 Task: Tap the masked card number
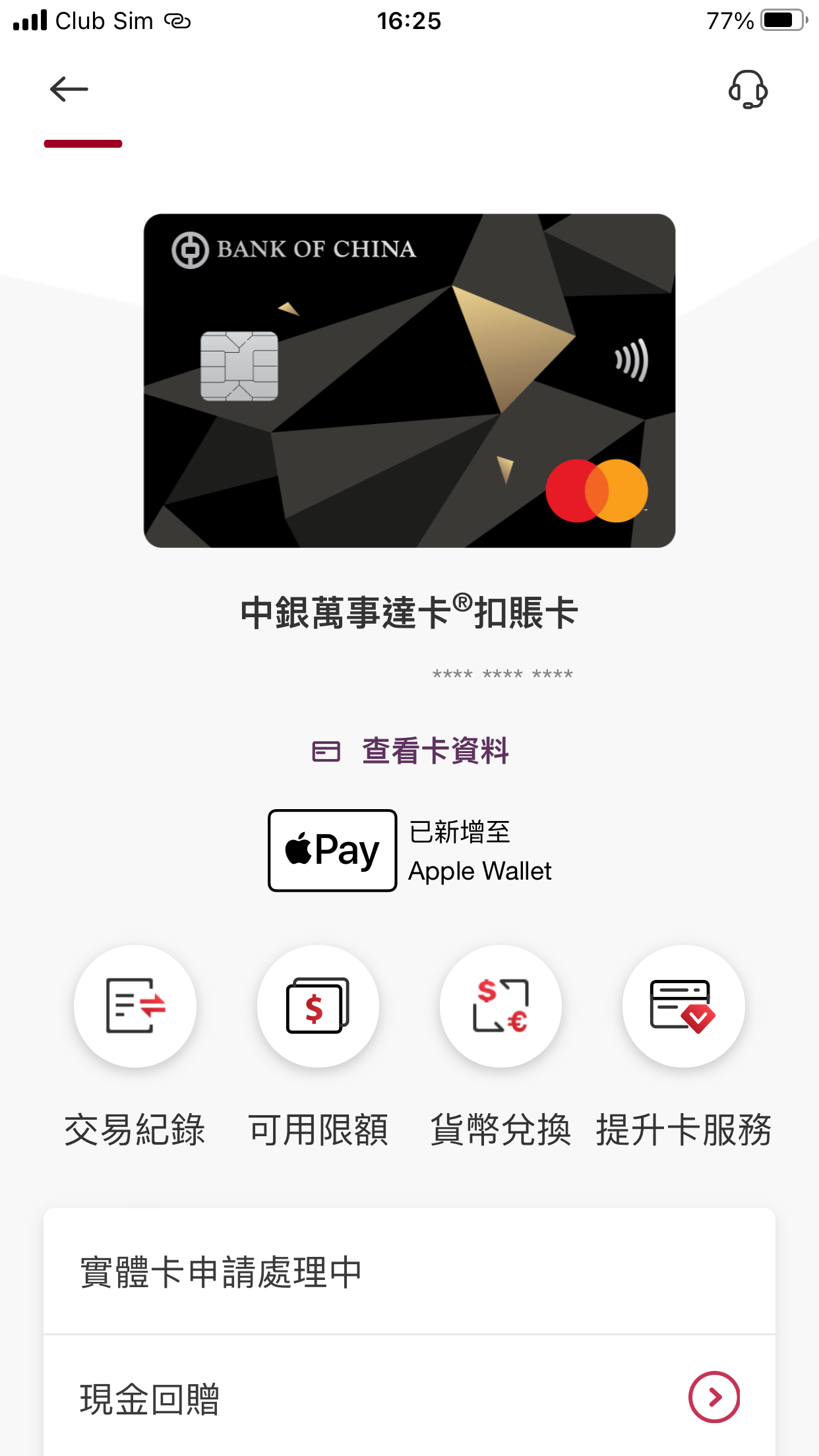[x=502, y=674]
